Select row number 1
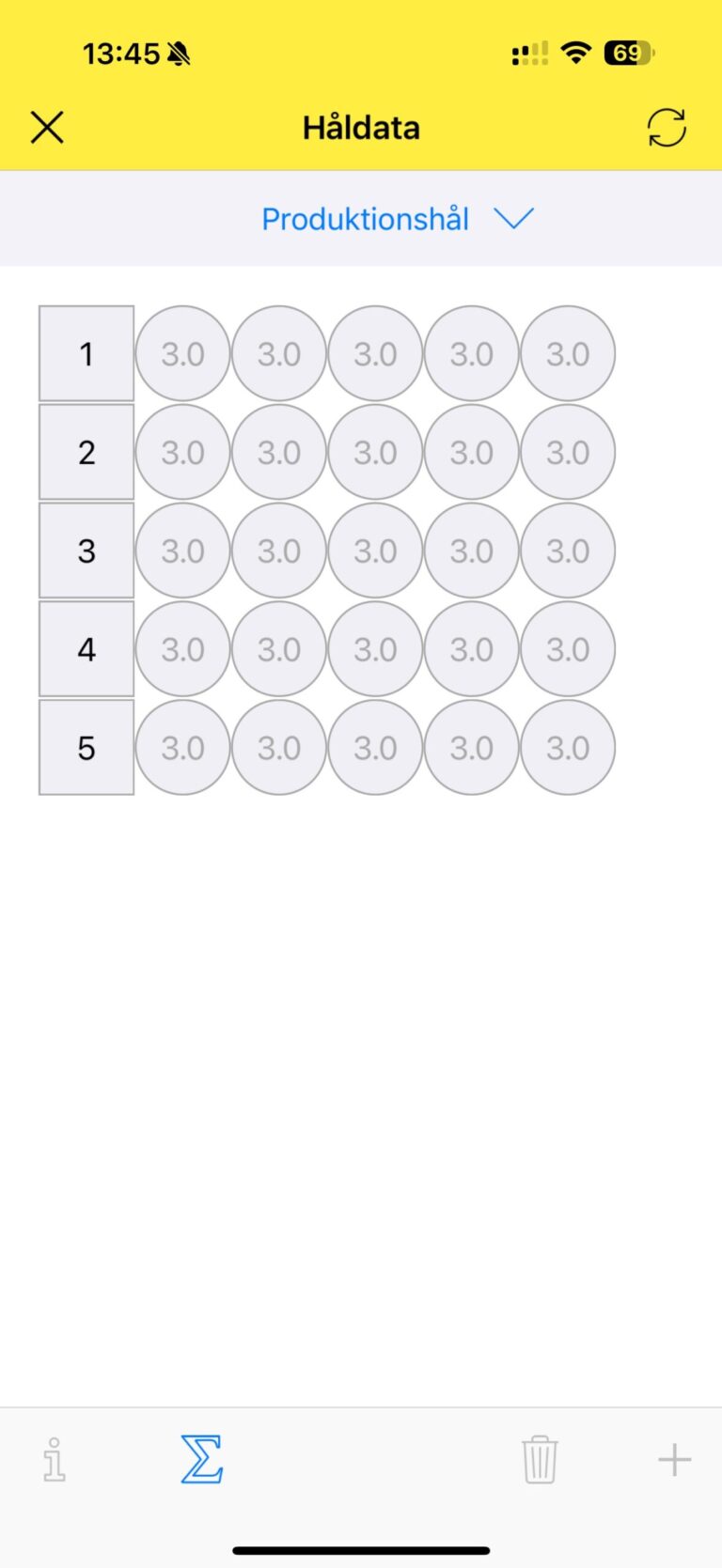The height and width of the screenshot is (1568, 722). 86,354
